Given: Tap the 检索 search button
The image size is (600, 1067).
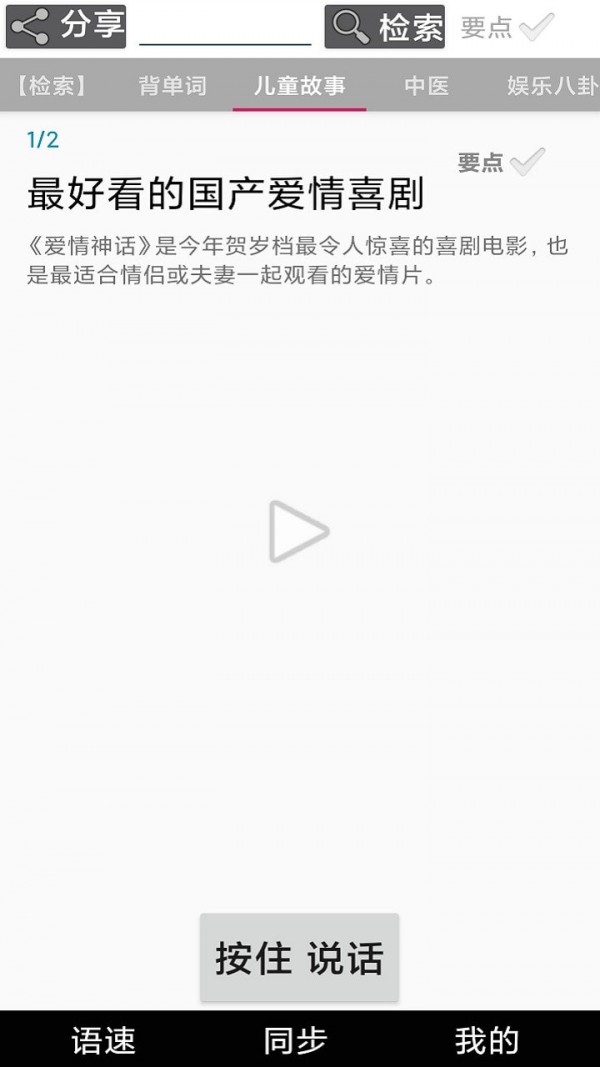Looking at the screenshot, I should point(385,26).
